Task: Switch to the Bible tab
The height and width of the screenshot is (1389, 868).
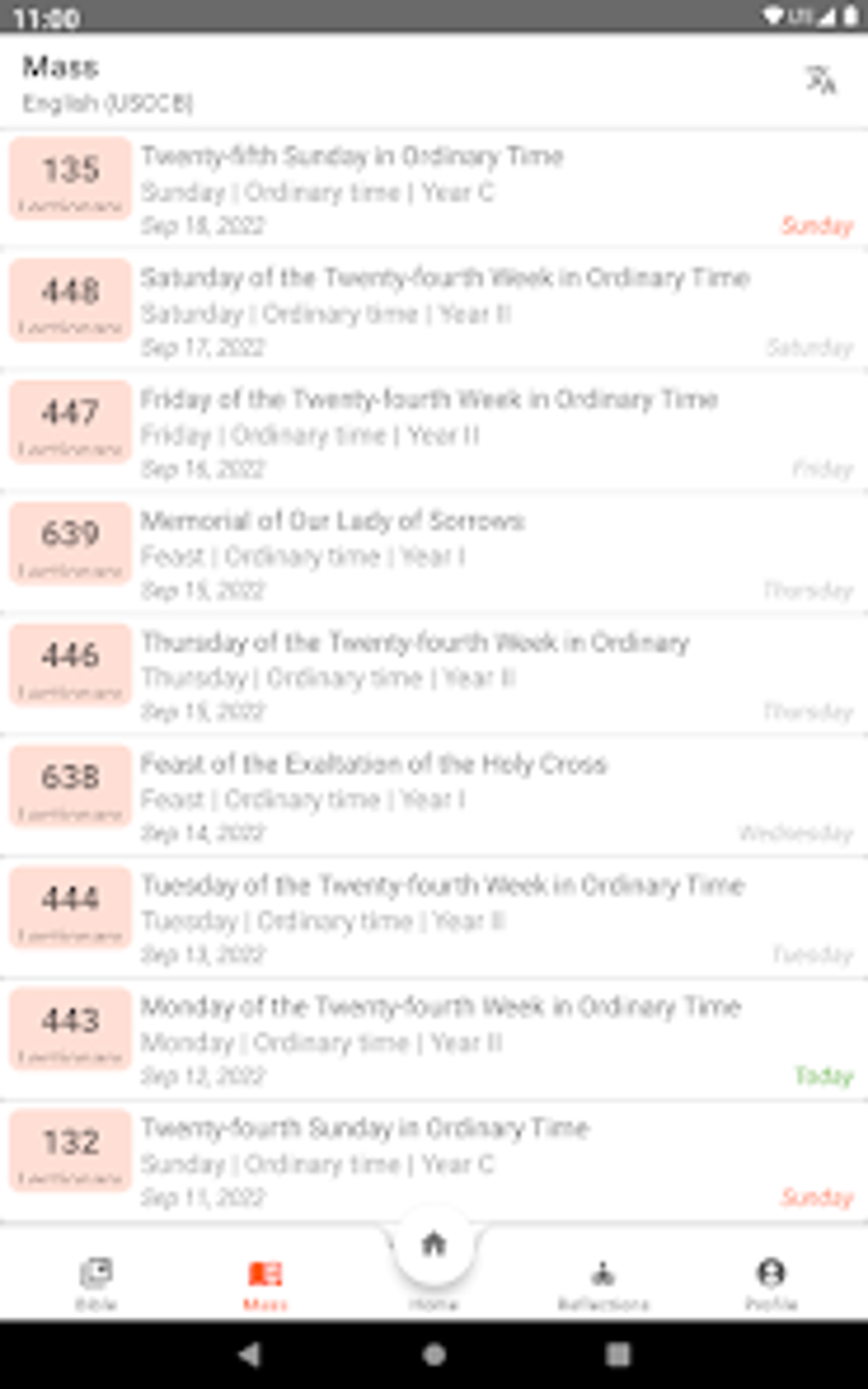Action: pos(96,1282)
